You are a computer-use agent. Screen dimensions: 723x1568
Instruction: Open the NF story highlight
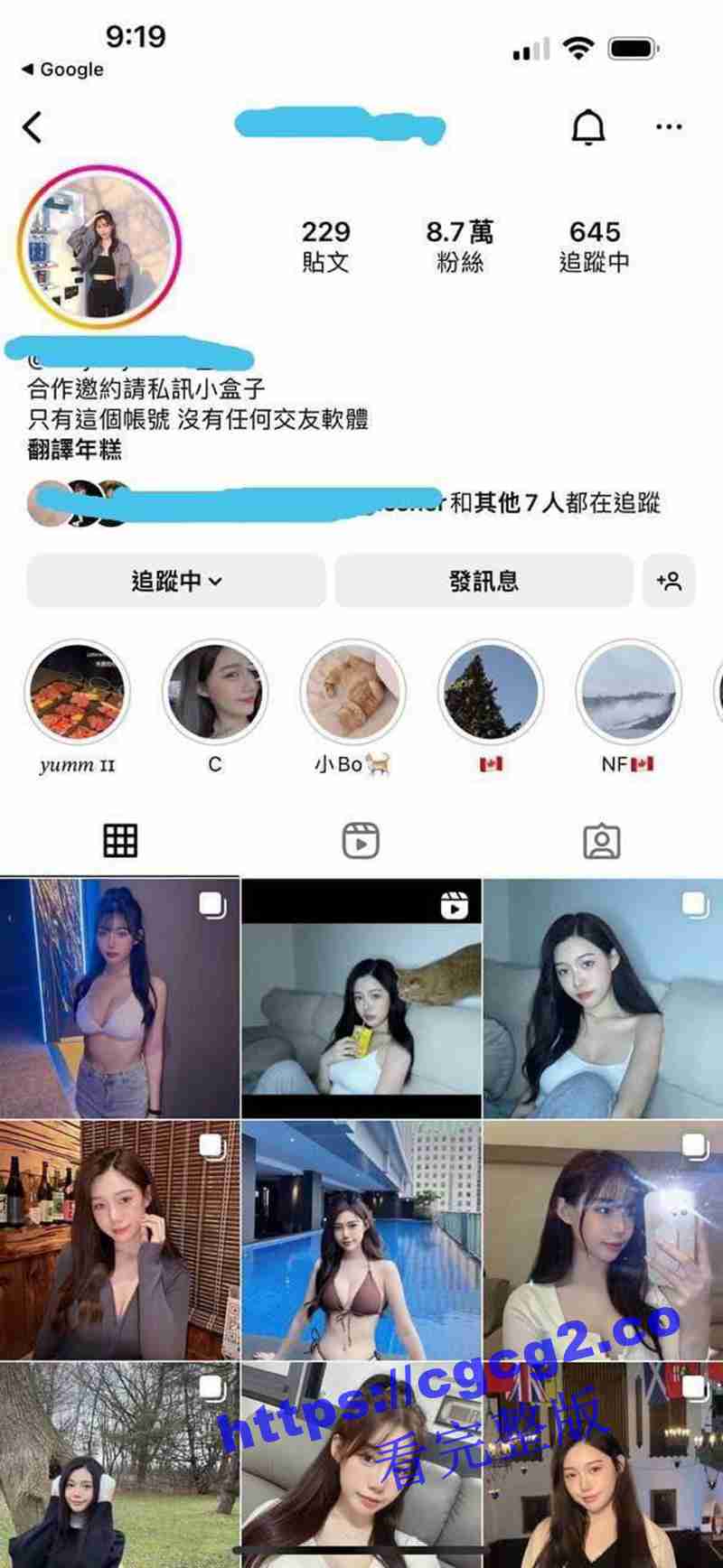(628, 692)
